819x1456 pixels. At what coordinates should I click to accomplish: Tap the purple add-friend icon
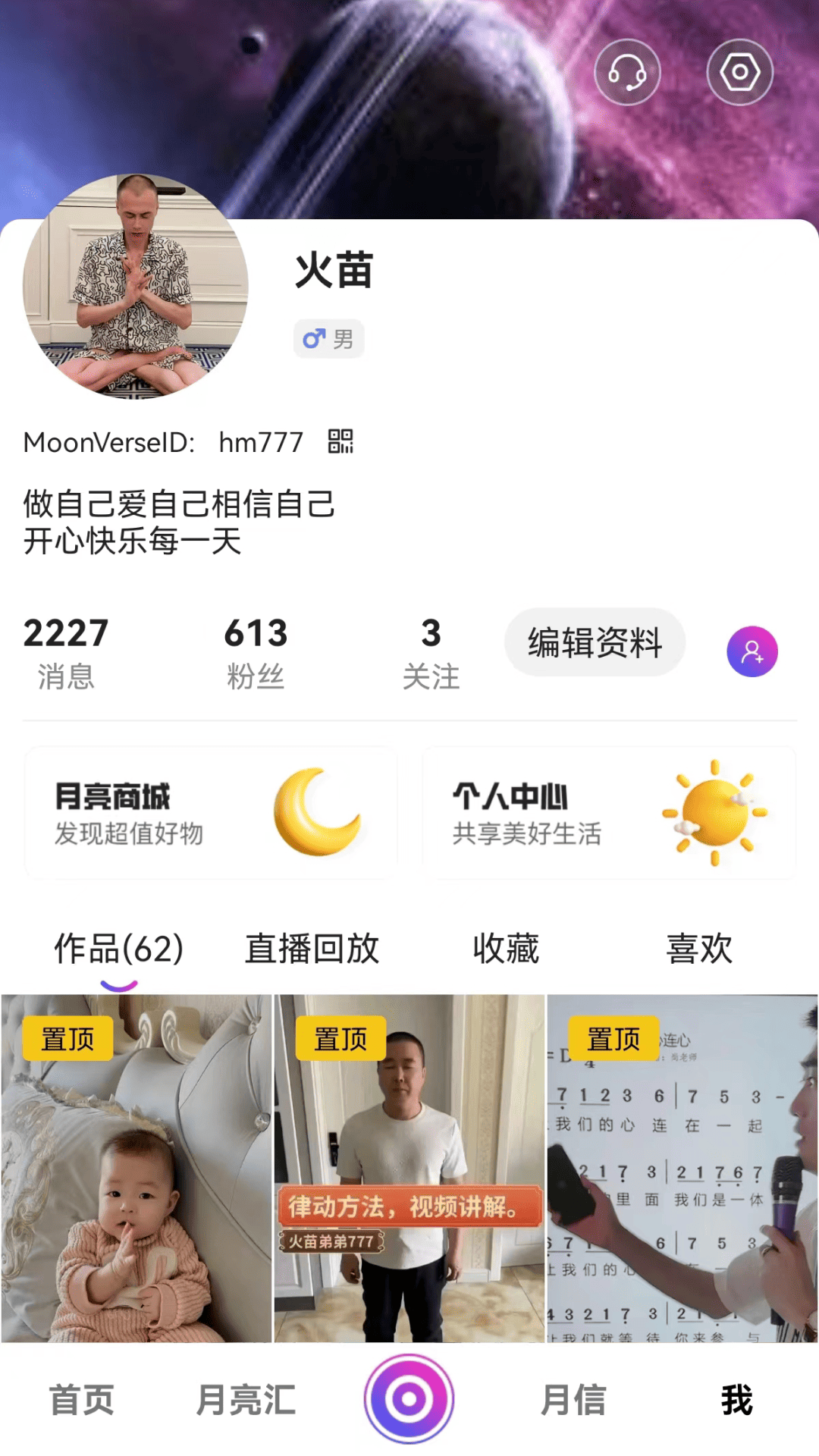[x=752, y=651]
